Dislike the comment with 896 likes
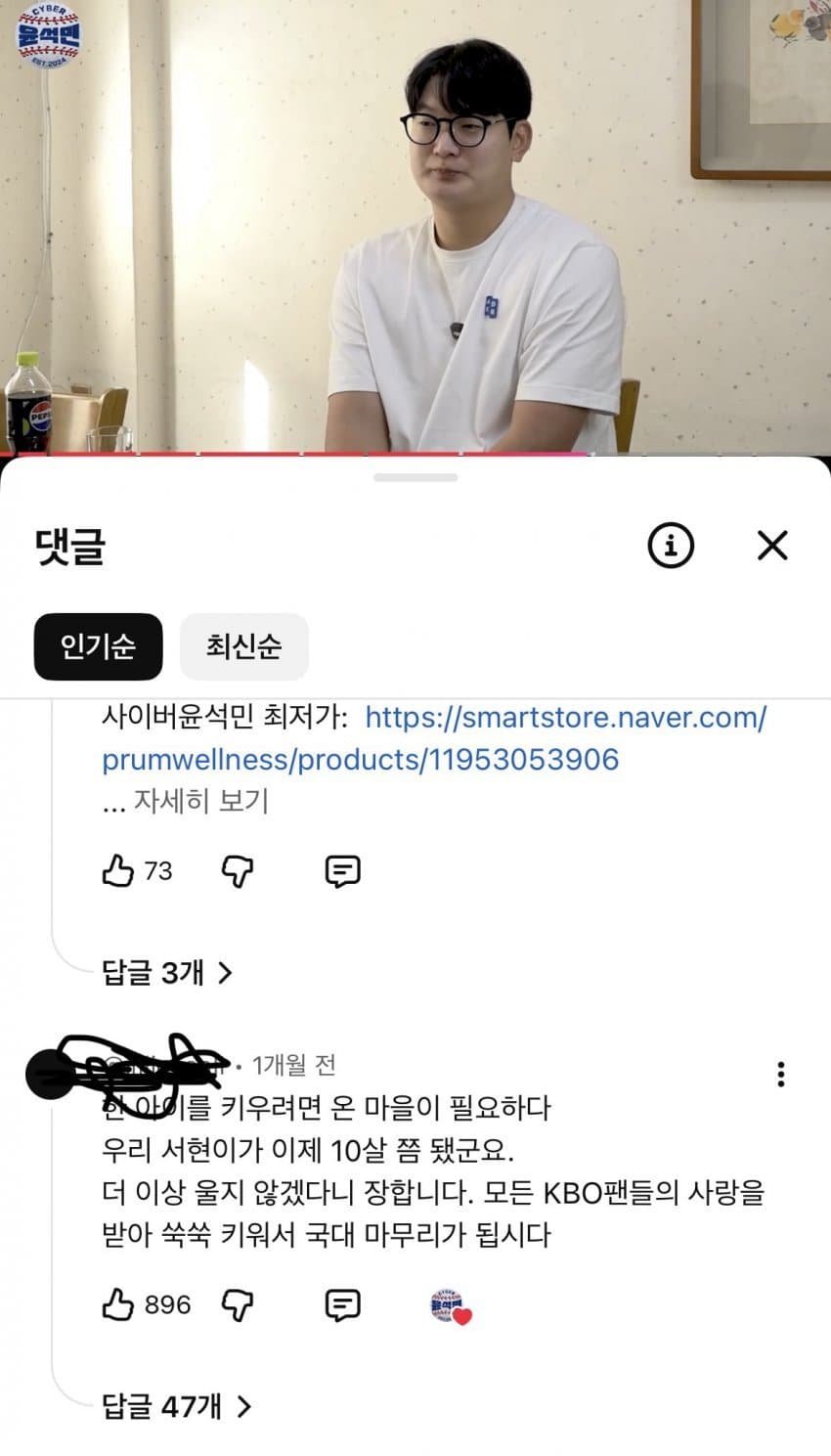This screenshot has width=831, height=1456. coord(238,1304)
